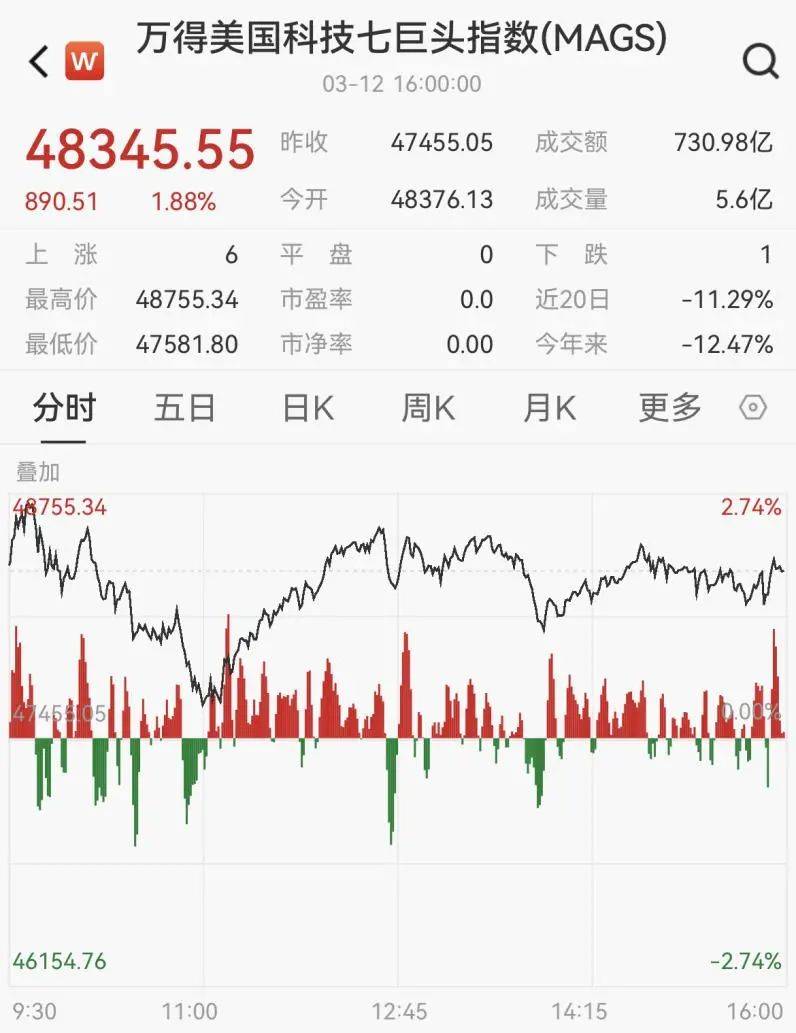Viewport: 796px width, 1033px height.
Task: Open the 五日 five-day chart tab
Action: click(x=185, y=408)
